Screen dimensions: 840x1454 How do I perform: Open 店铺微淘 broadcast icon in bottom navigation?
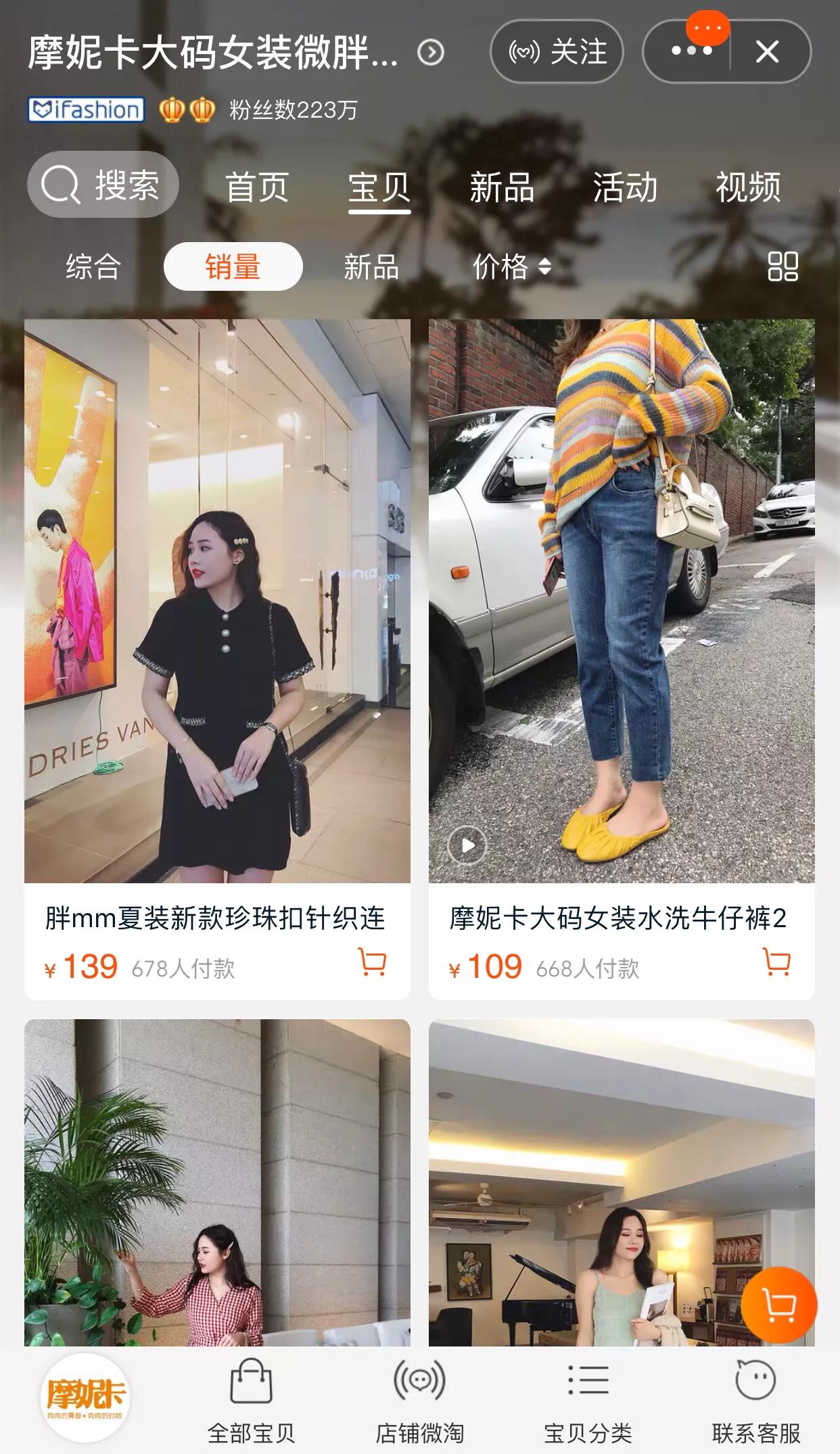pos(420,1380)
